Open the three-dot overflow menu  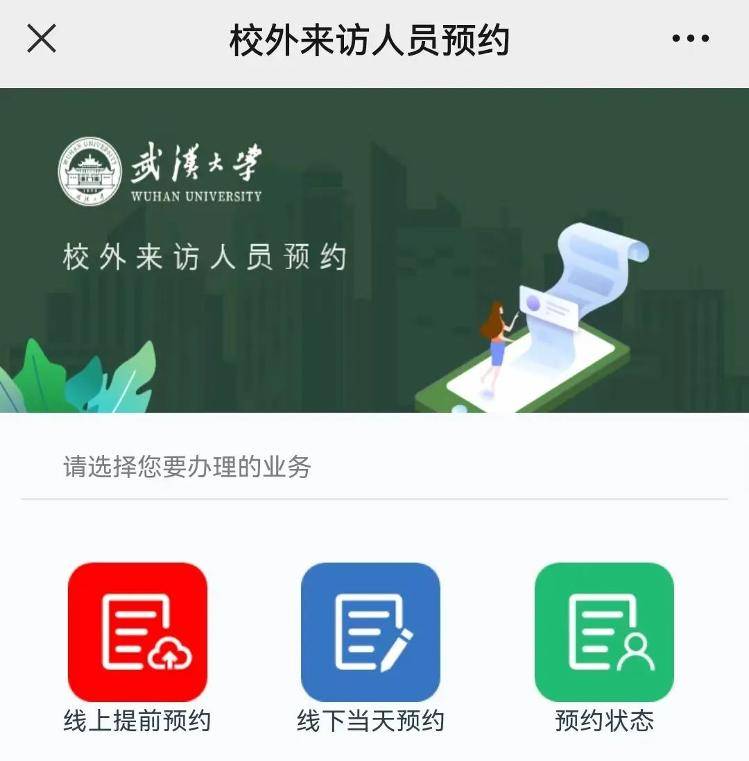point(690,39)
